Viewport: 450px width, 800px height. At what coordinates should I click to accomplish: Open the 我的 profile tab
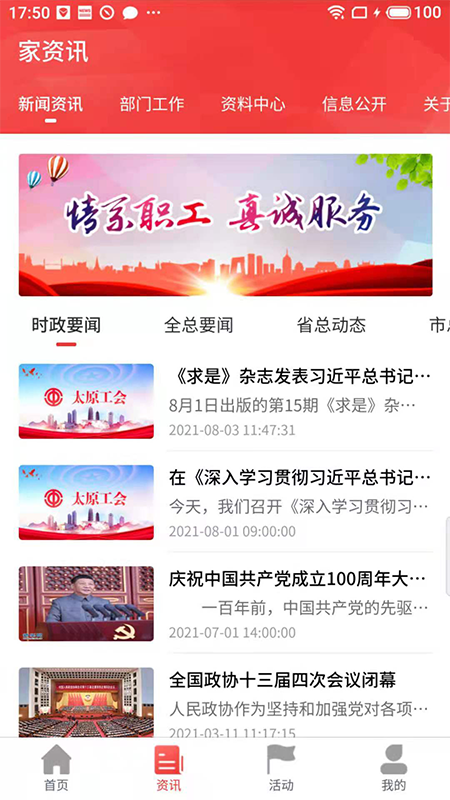click(x=393, y=768)
